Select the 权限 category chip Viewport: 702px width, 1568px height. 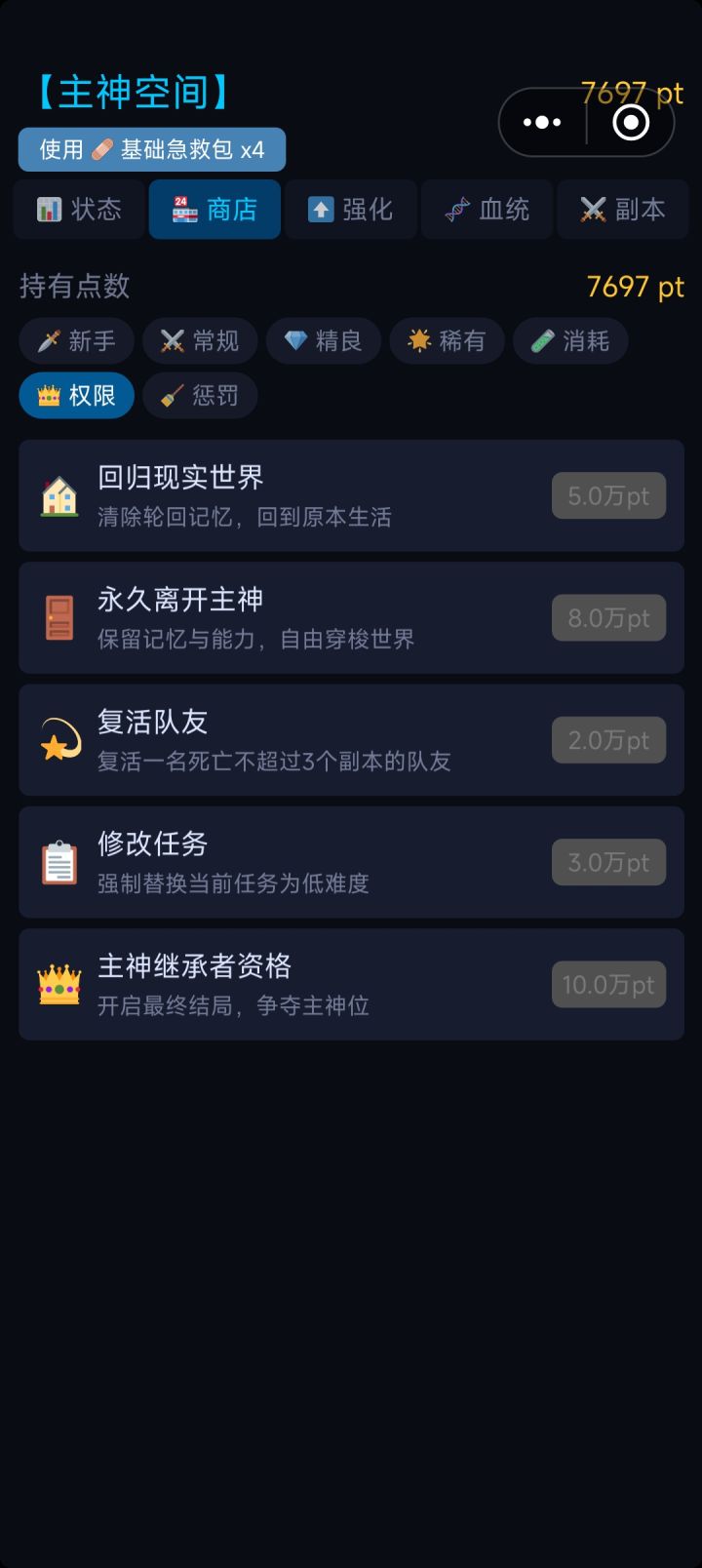[76, 396]
